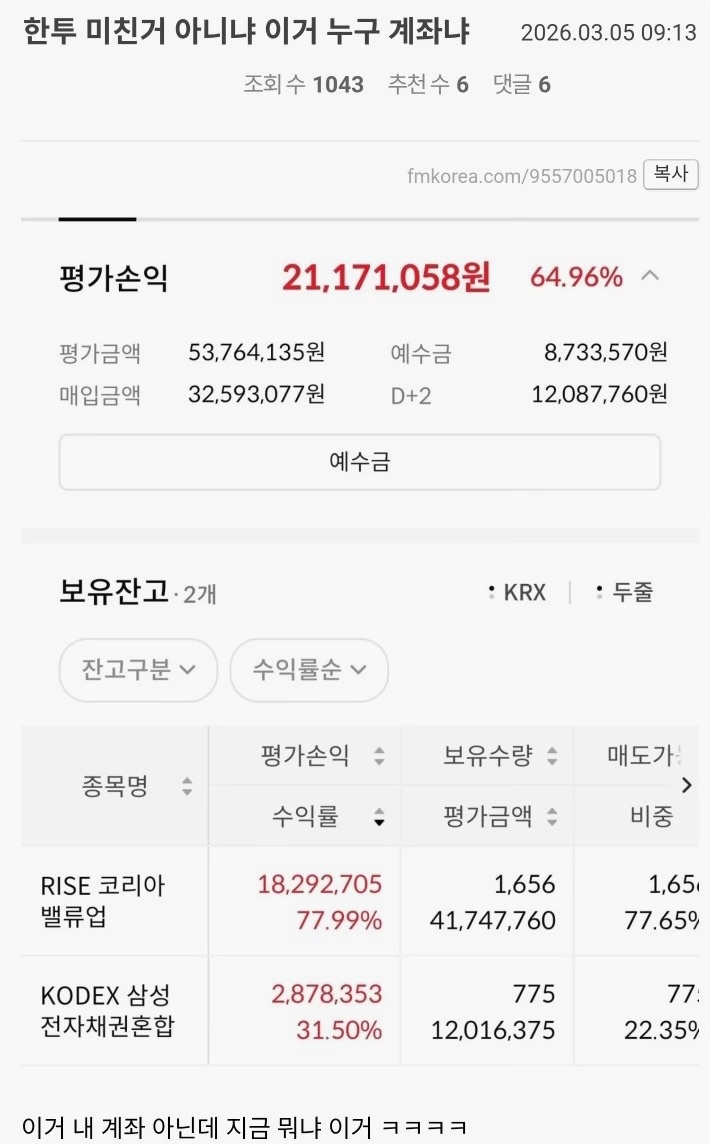
Task: Open the fmkorea.com/9557005018 post link
Action: tap(521, 176)
